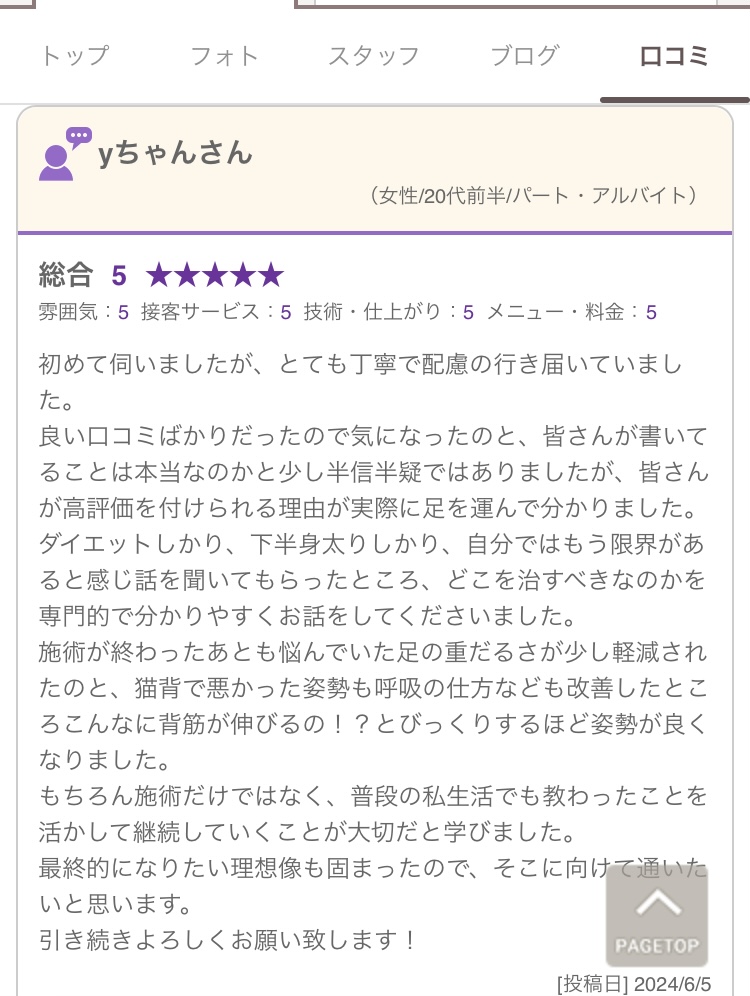Switch to the トップ tab

[74, 56]
